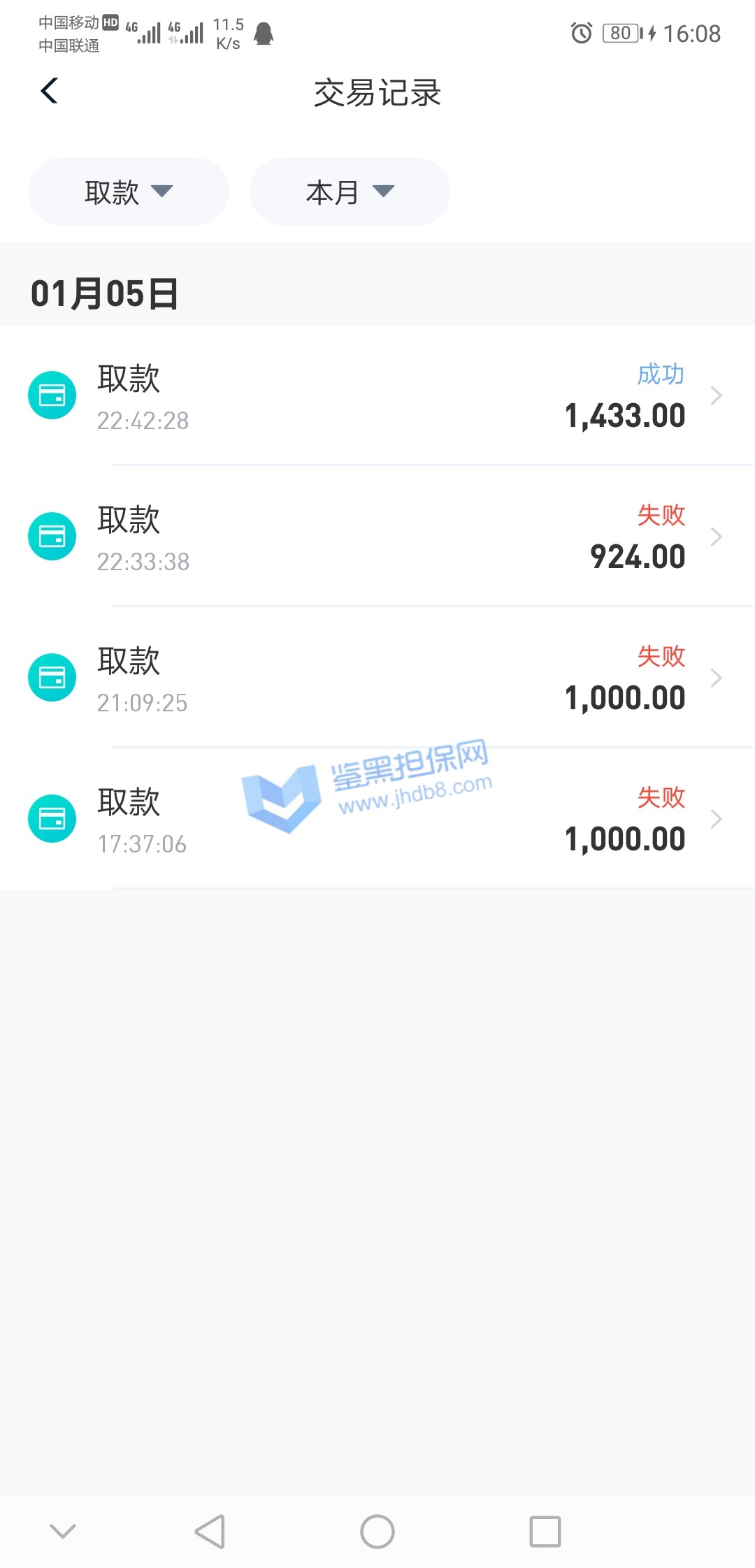Go back from the 交易记录 page
Viewport: 755px width, 1568px height.
(50, 91)
